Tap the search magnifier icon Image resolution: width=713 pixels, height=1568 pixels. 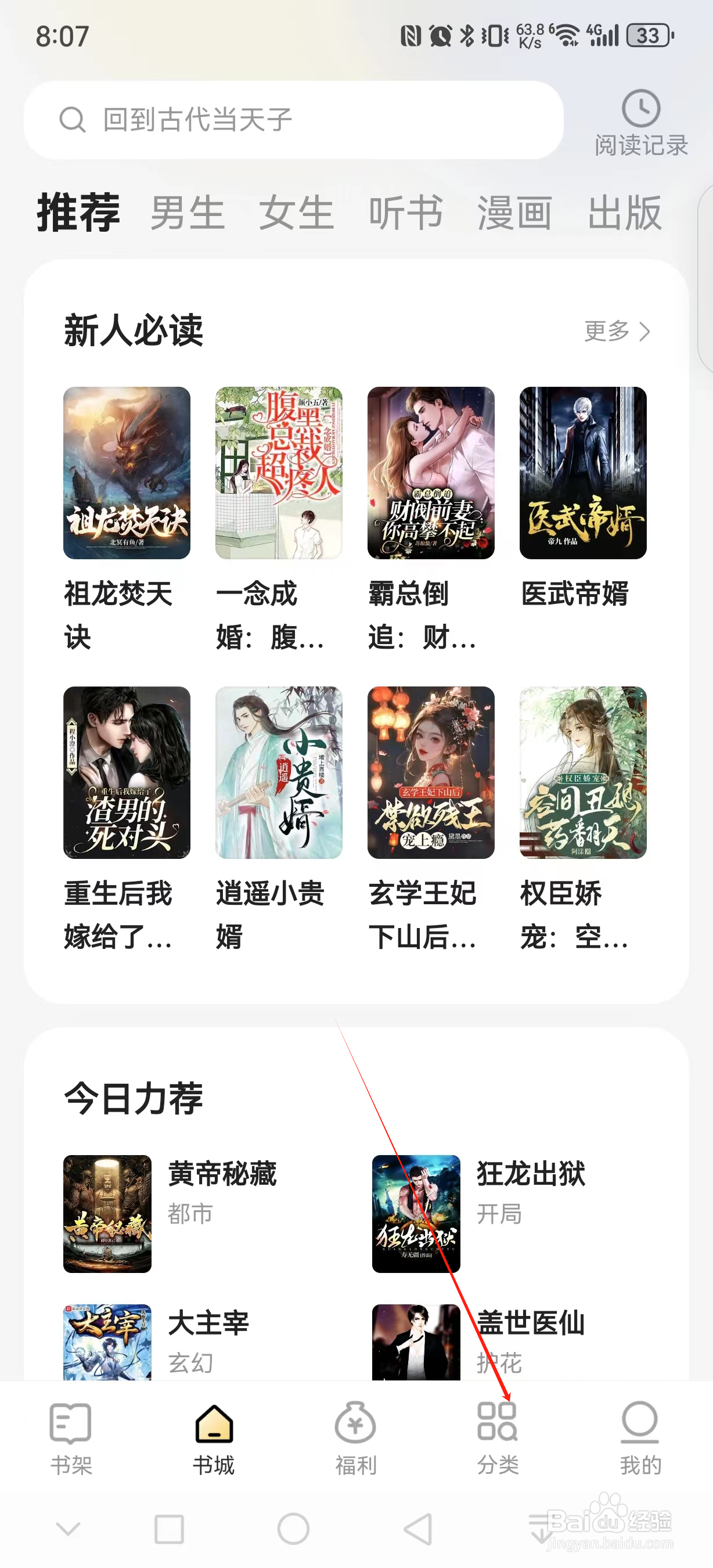[73, 119]
